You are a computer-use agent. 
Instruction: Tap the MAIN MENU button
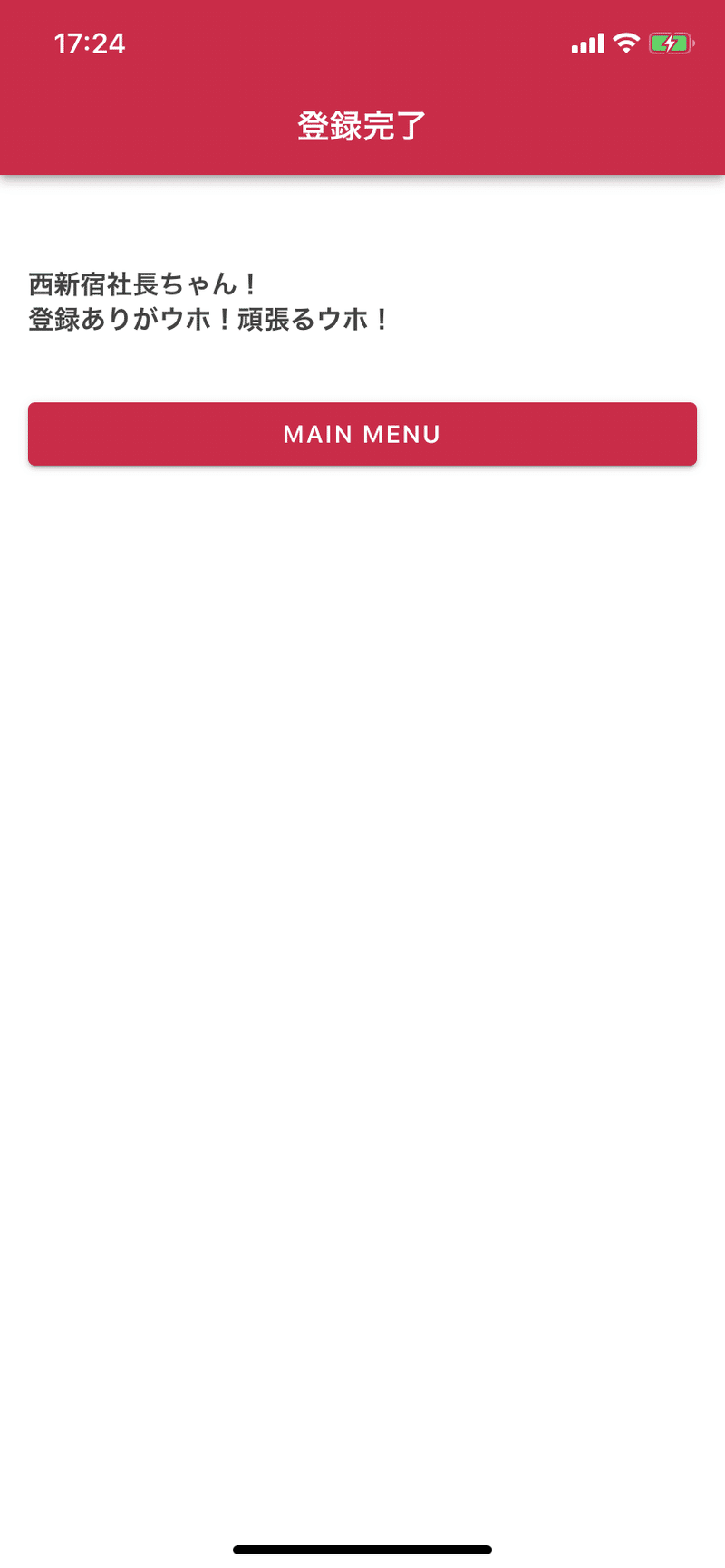(362, 434)
